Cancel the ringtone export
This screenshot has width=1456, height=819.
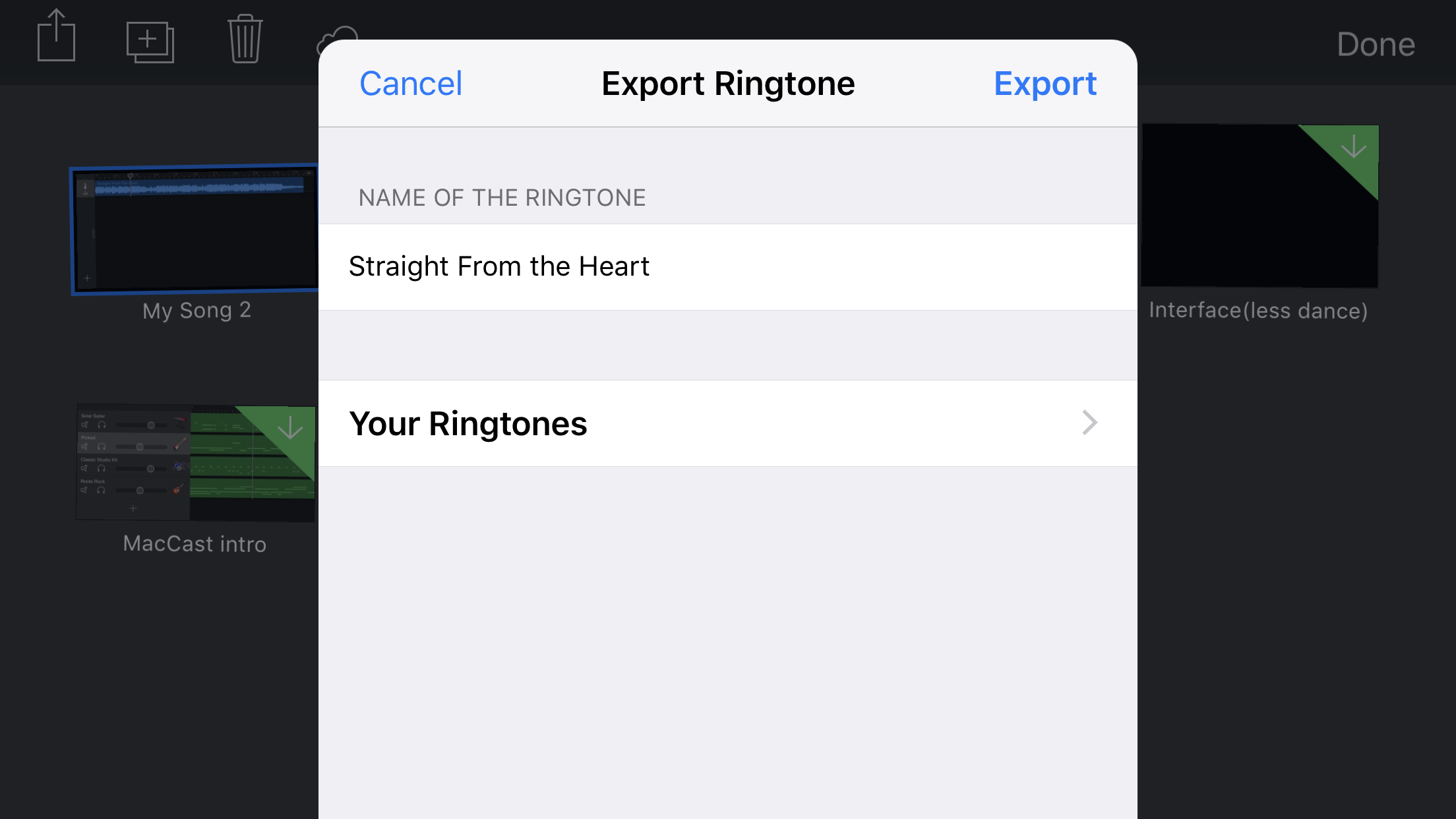(x=410, y=84)
